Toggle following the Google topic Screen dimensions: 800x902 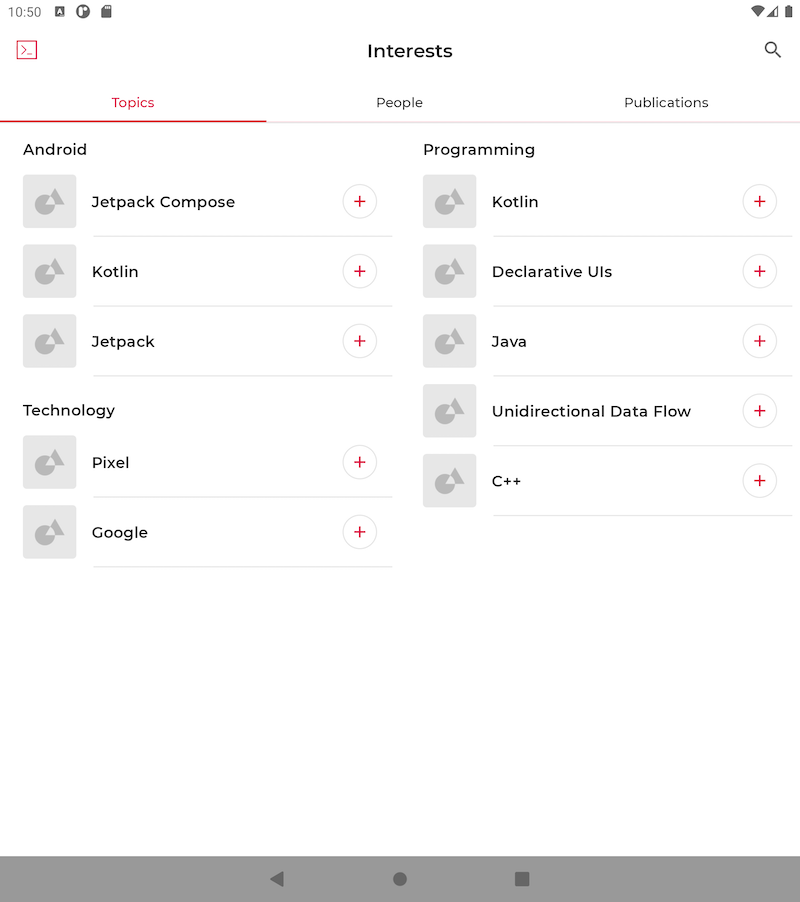tap(359, 532)
